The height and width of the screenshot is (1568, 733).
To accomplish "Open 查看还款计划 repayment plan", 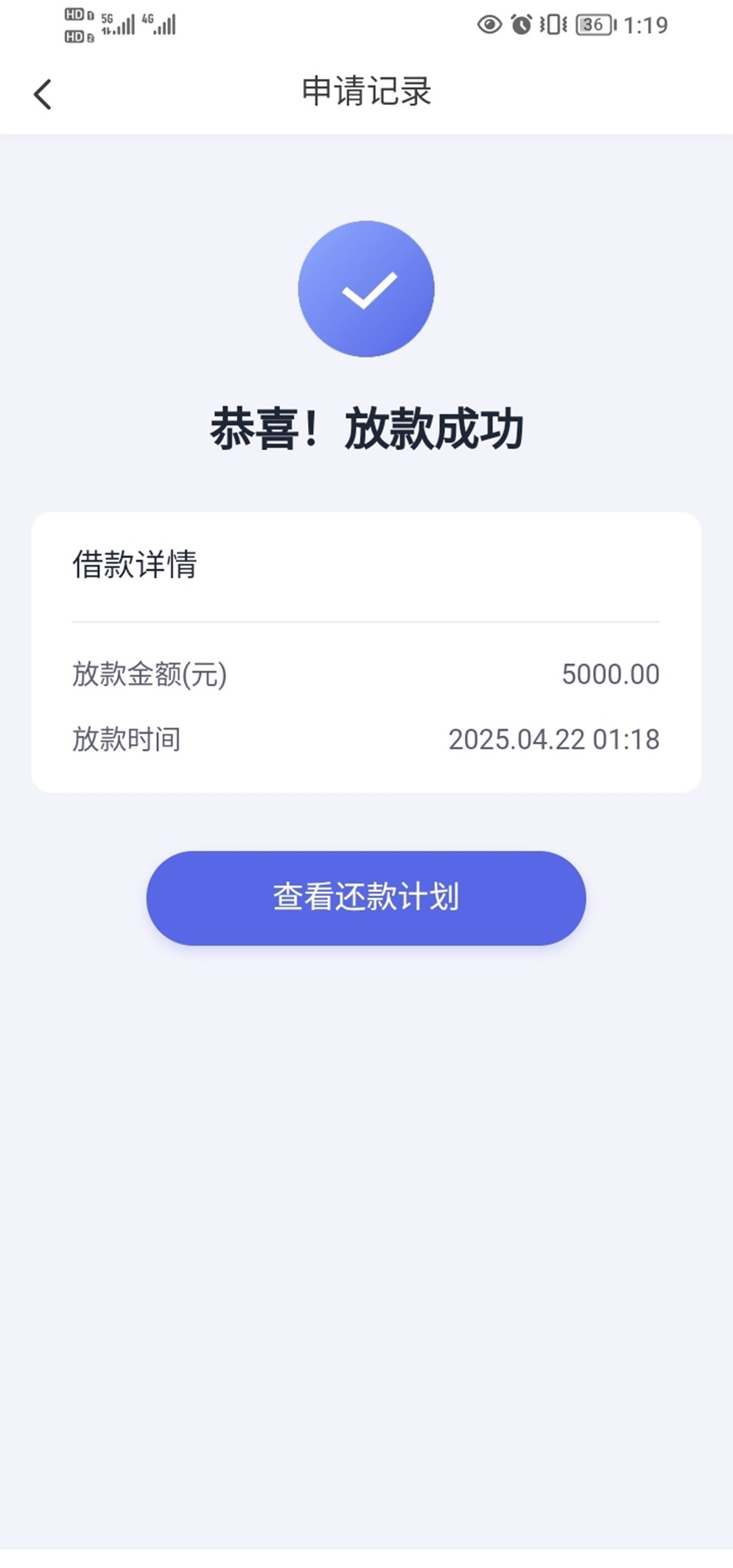I will click(x=366, y=897).
